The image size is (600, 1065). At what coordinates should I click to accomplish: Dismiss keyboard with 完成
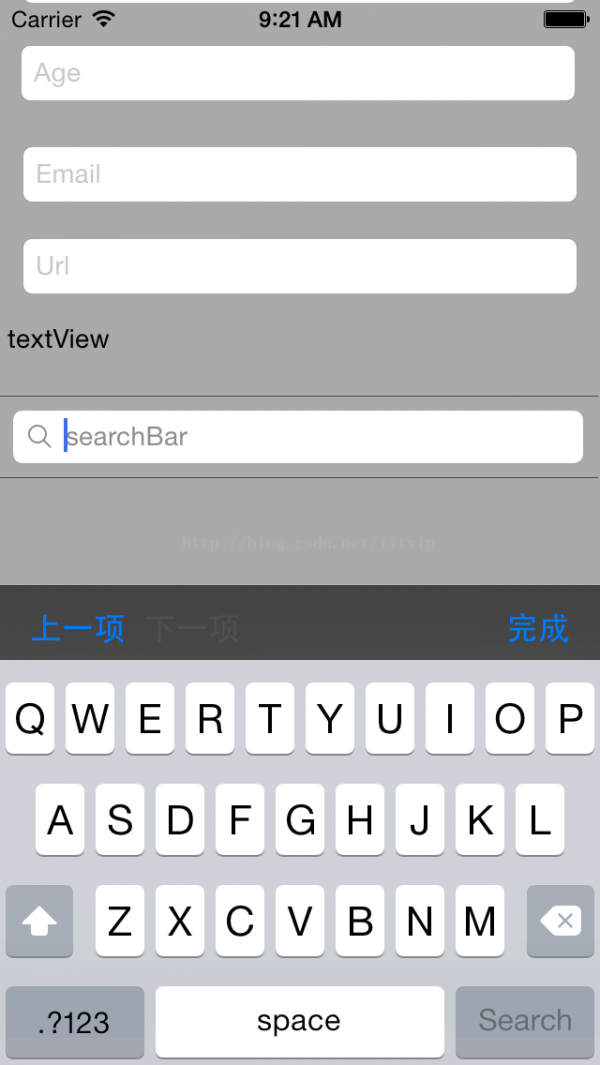[538, 628]
